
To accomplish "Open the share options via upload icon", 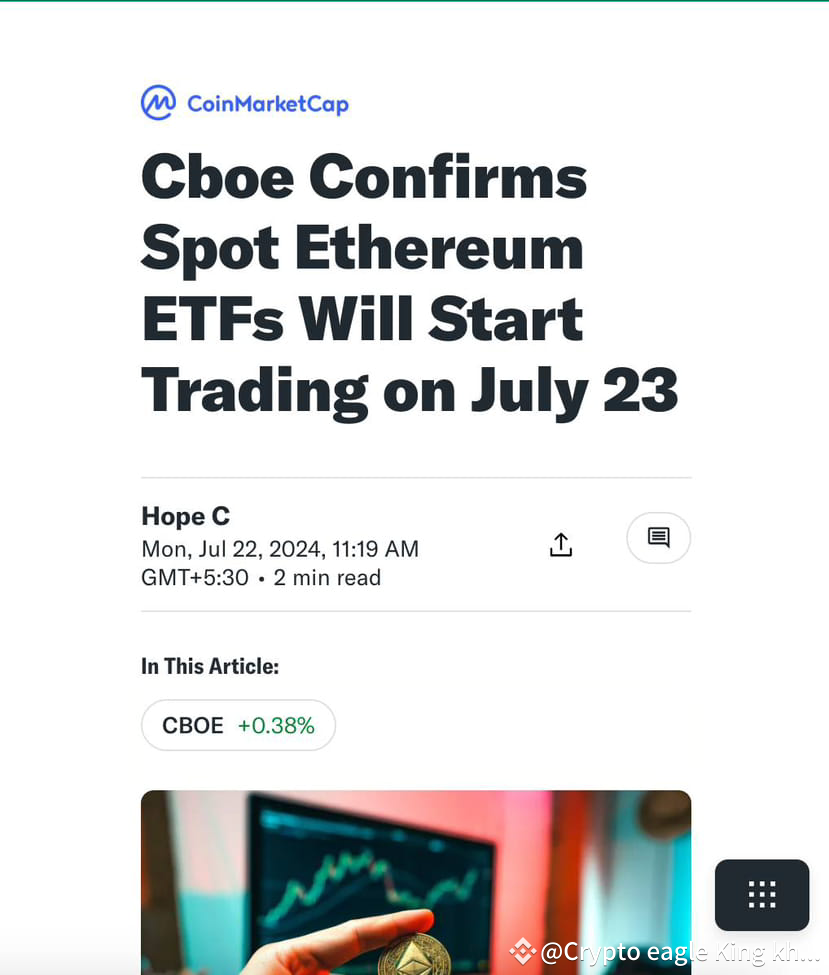I will pos(560,544).
